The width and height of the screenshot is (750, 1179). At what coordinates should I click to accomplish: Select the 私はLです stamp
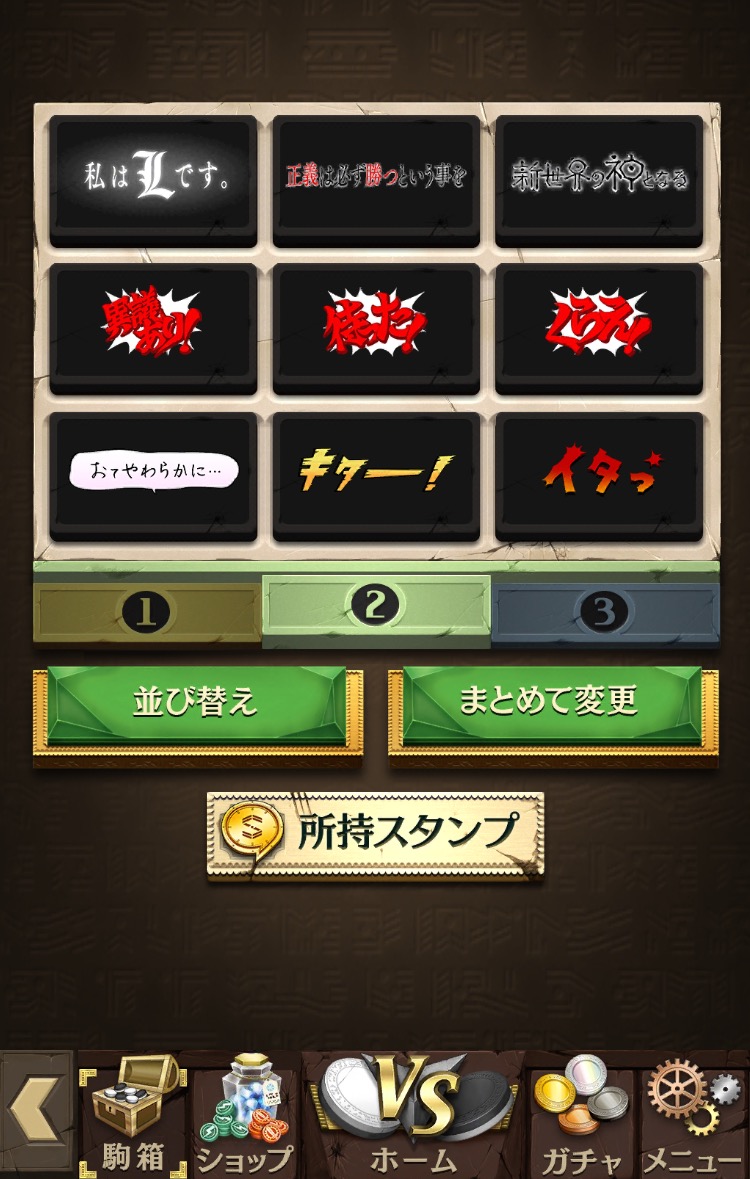[154, 178]
